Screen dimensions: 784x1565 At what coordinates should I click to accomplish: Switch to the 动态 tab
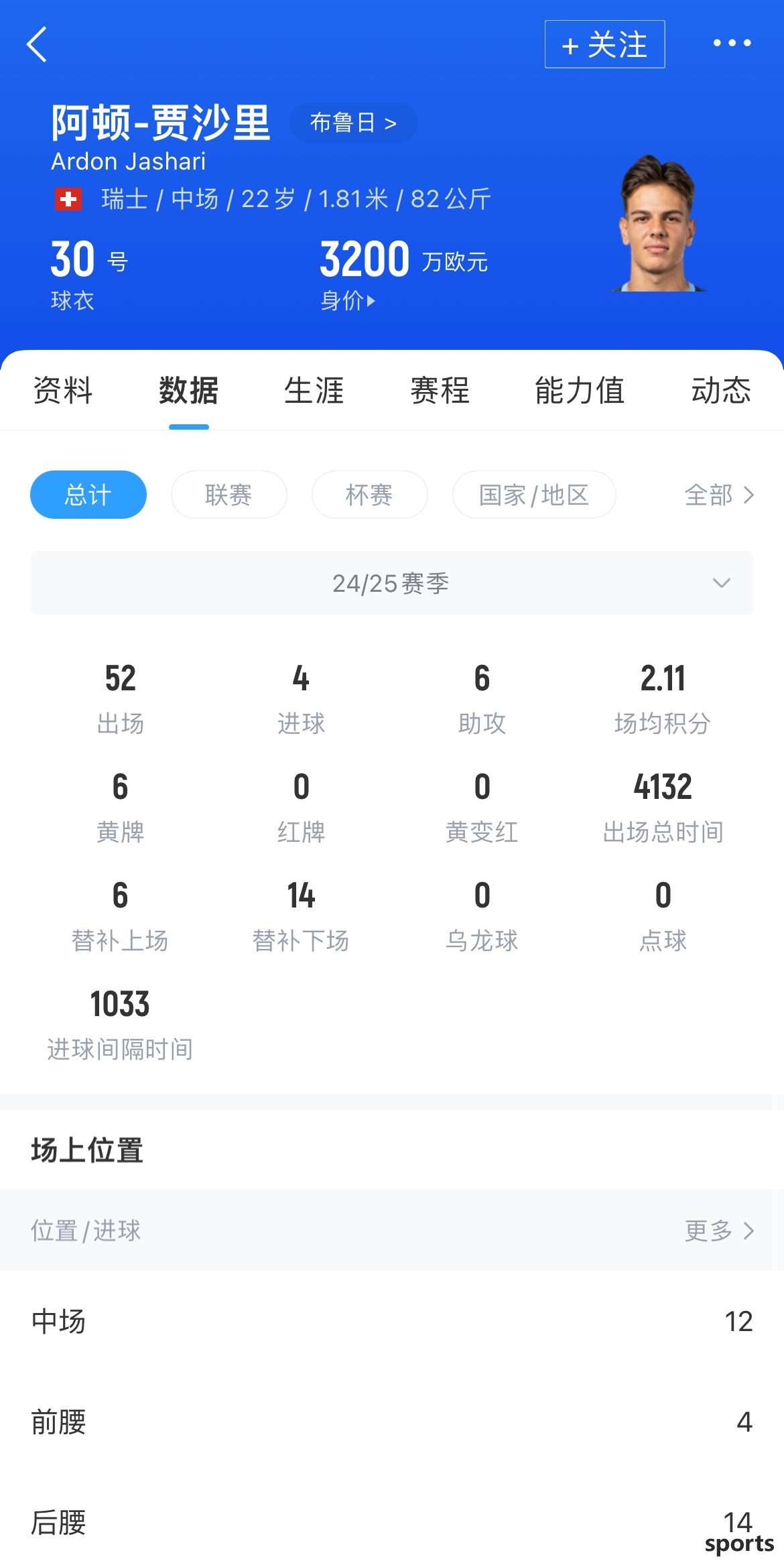(x=721, y=390)
